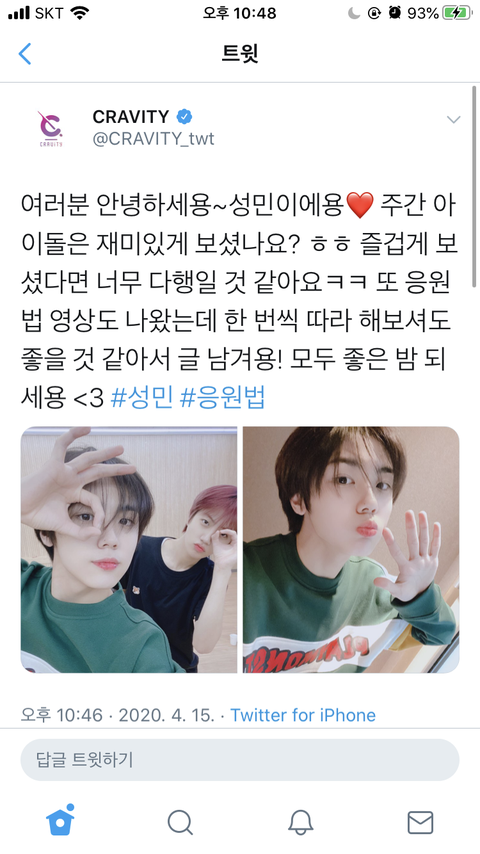View the right selfie photo

point(351,550)
